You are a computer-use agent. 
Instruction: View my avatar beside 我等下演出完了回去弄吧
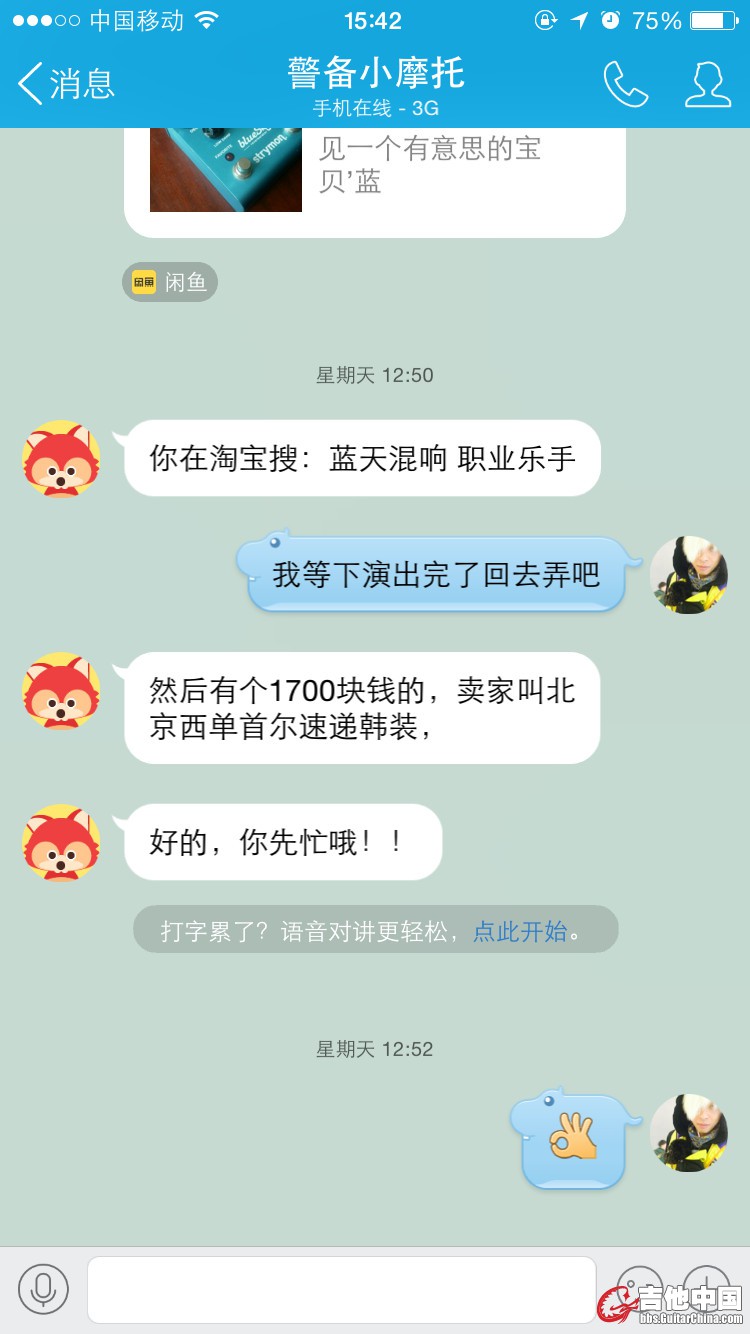pos(688,575)
